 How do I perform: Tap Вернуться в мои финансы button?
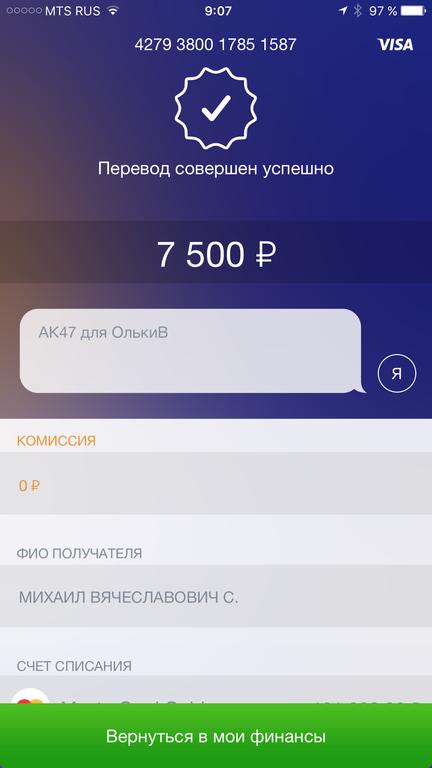[x=216, y=736]
